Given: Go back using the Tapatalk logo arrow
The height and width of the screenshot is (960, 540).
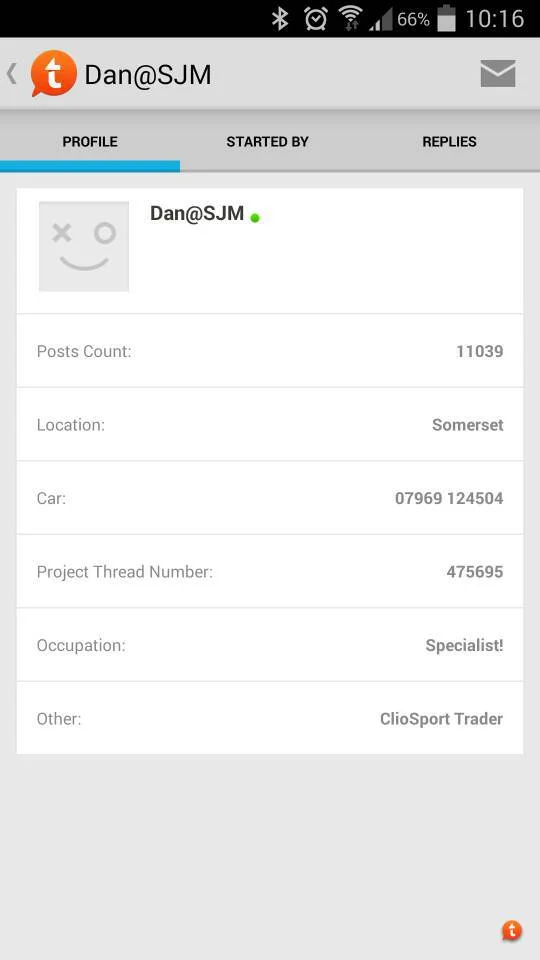Looking at the screenshot, I should pos(42,74).
